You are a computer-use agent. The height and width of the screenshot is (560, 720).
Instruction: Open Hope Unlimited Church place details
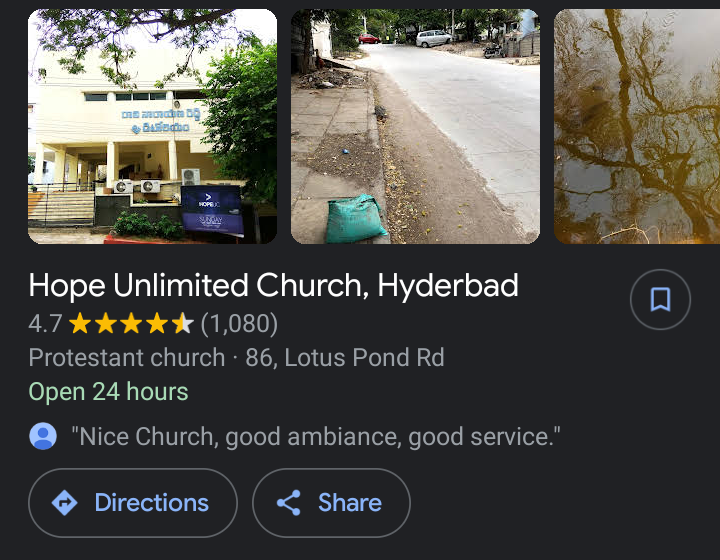(273, 286)
